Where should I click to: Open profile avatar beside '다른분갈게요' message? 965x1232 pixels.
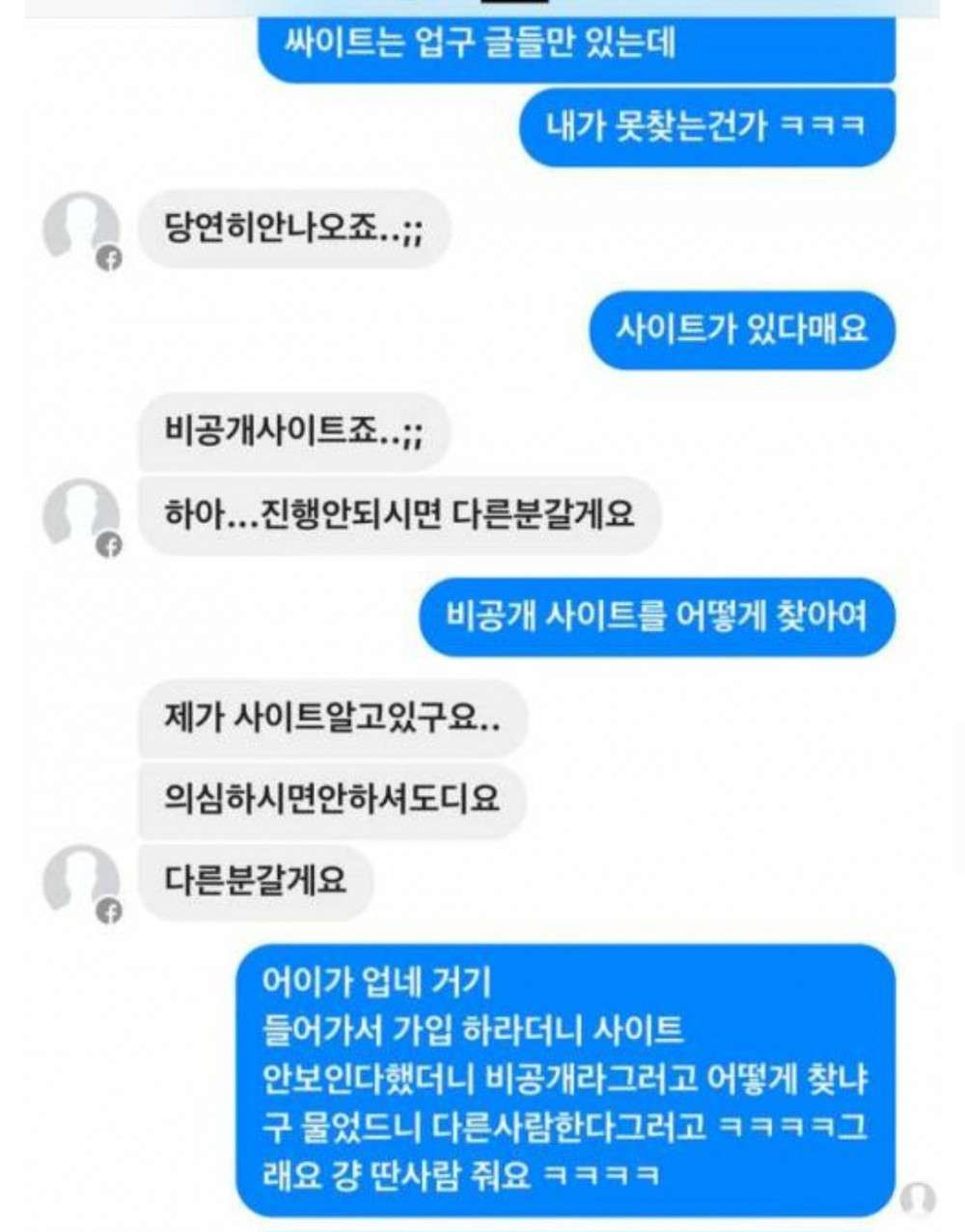click(x=81, y=882)
